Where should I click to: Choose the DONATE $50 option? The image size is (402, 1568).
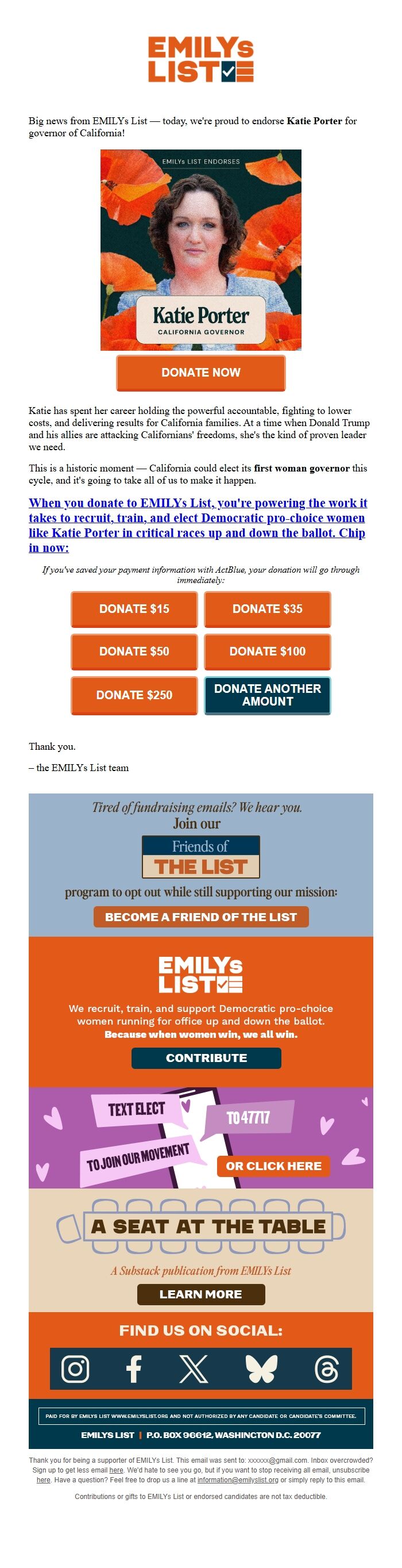coord(134,651)
